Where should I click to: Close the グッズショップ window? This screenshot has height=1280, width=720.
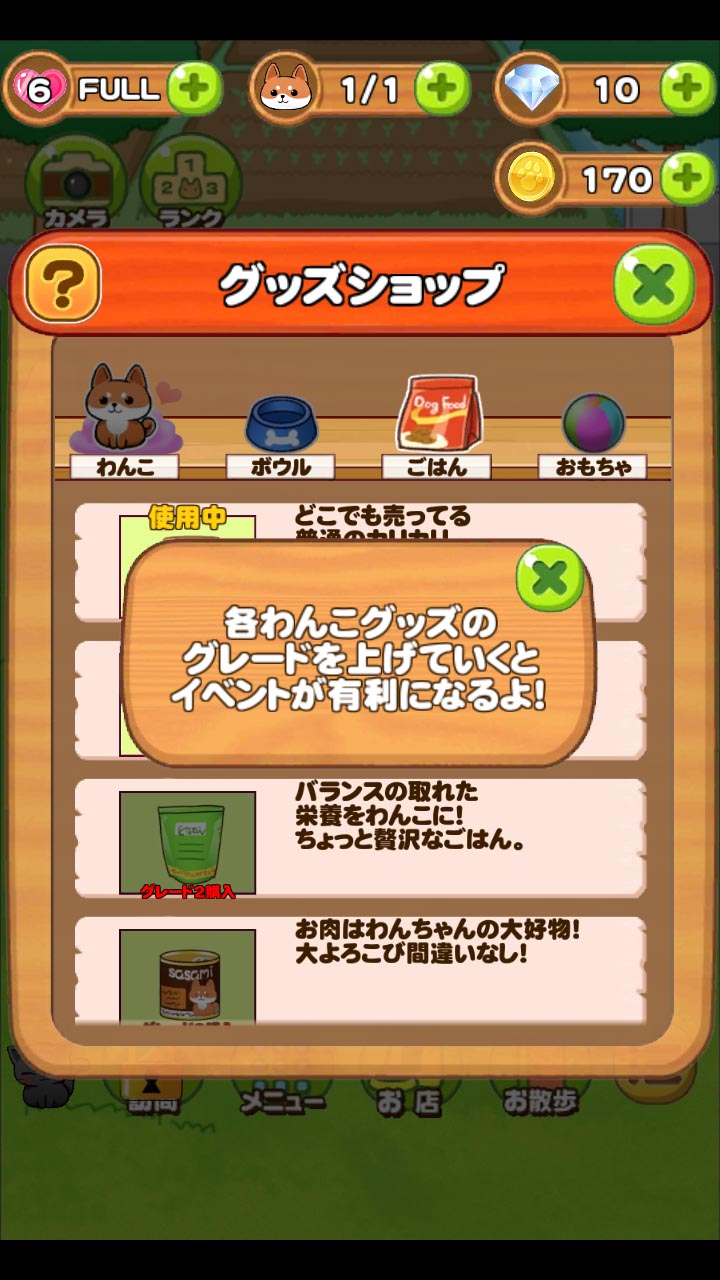[654, 284]
